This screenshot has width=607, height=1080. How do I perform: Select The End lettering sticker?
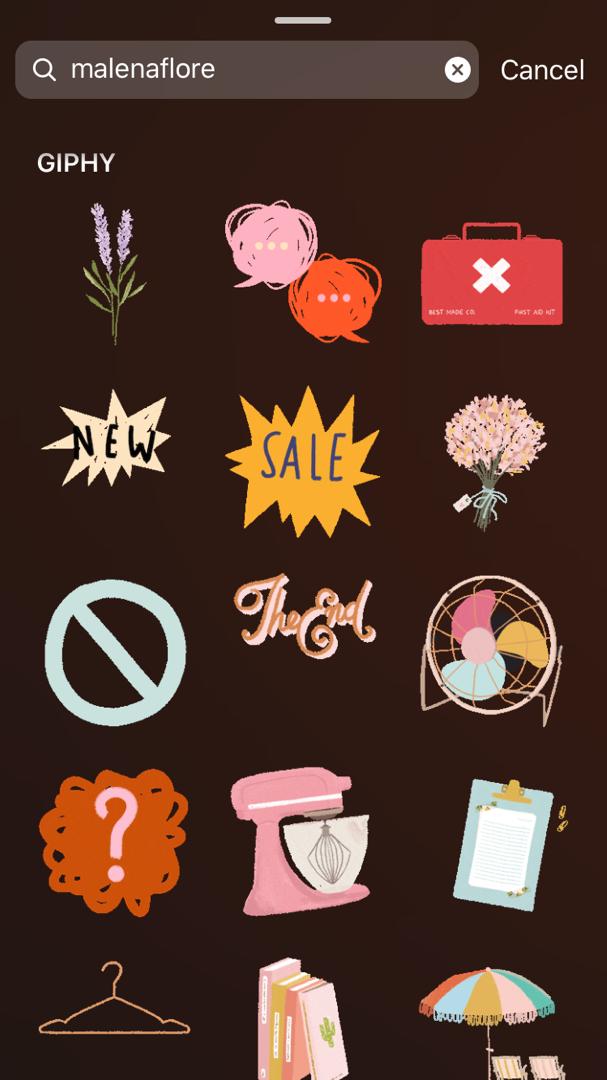tap(303, 616)
